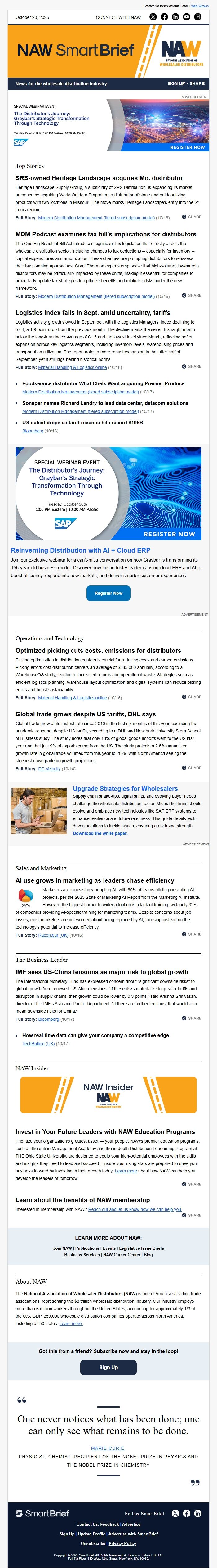Screen dimensions: 217x1568
Task: Tap the blue Register Now button
Action: (x=108, y=593)
